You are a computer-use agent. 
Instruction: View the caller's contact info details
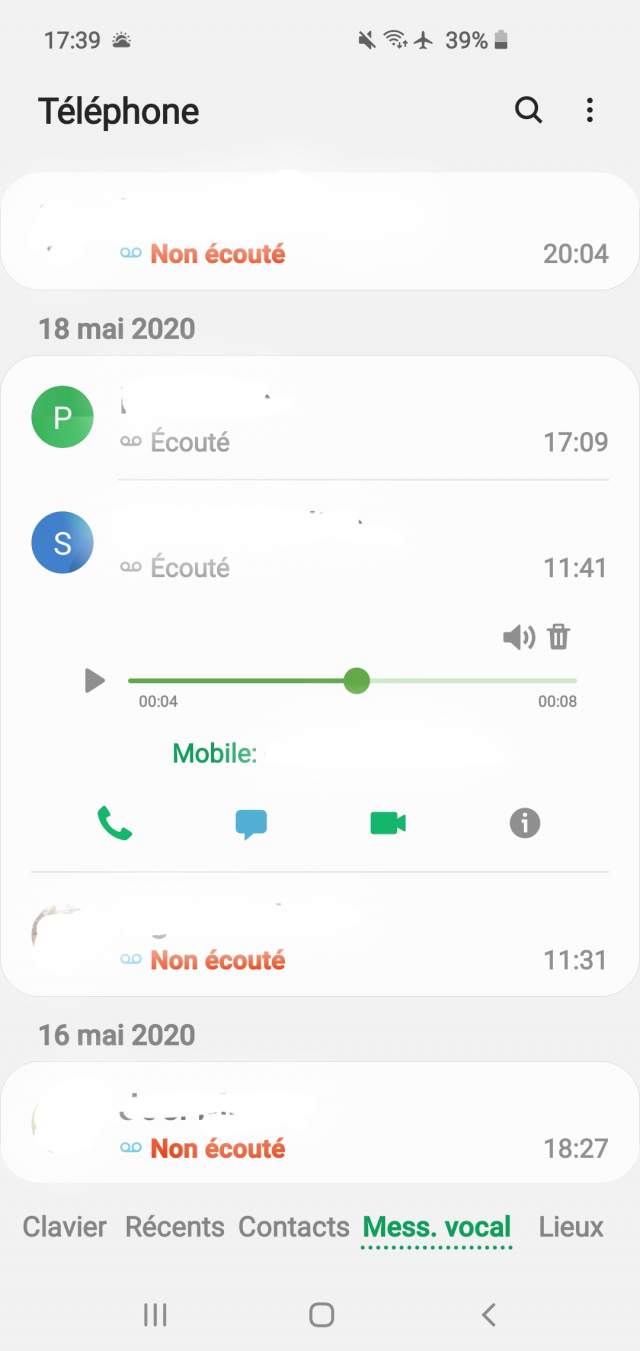[524, 823]
